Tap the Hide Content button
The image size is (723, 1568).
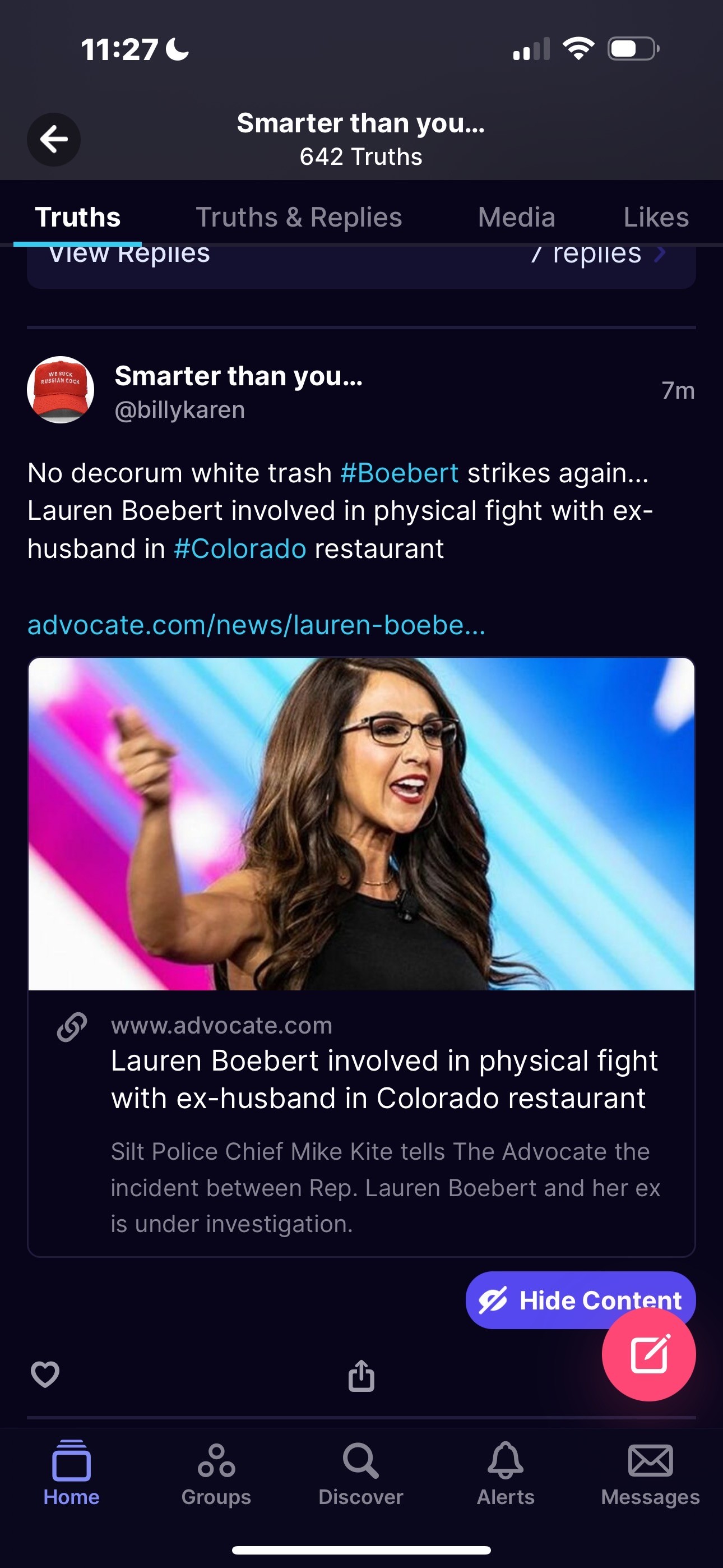pos(580,1299)
